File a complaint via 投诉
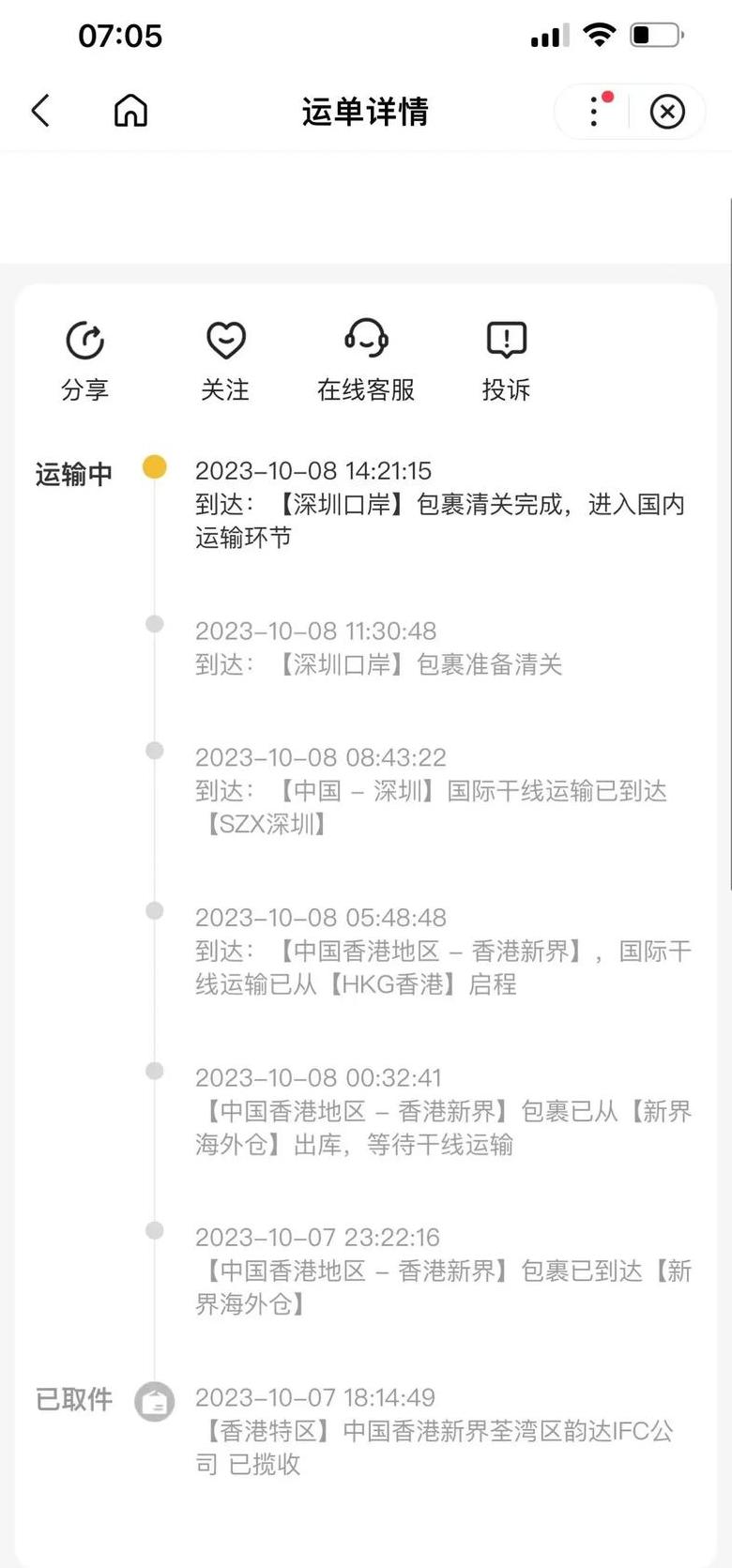The width and height of the screenshot is (732, 1568). 506,361
